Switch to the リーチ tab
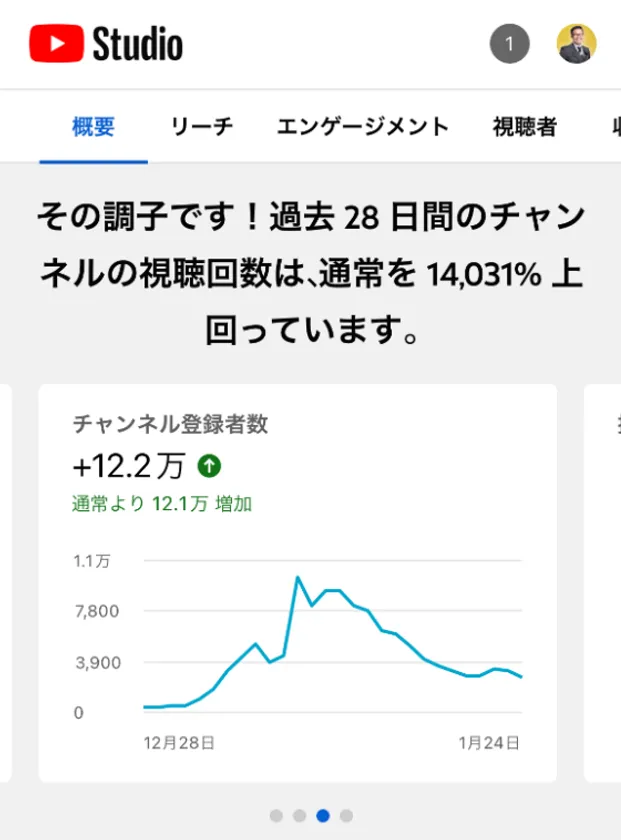 coord(201,127)
